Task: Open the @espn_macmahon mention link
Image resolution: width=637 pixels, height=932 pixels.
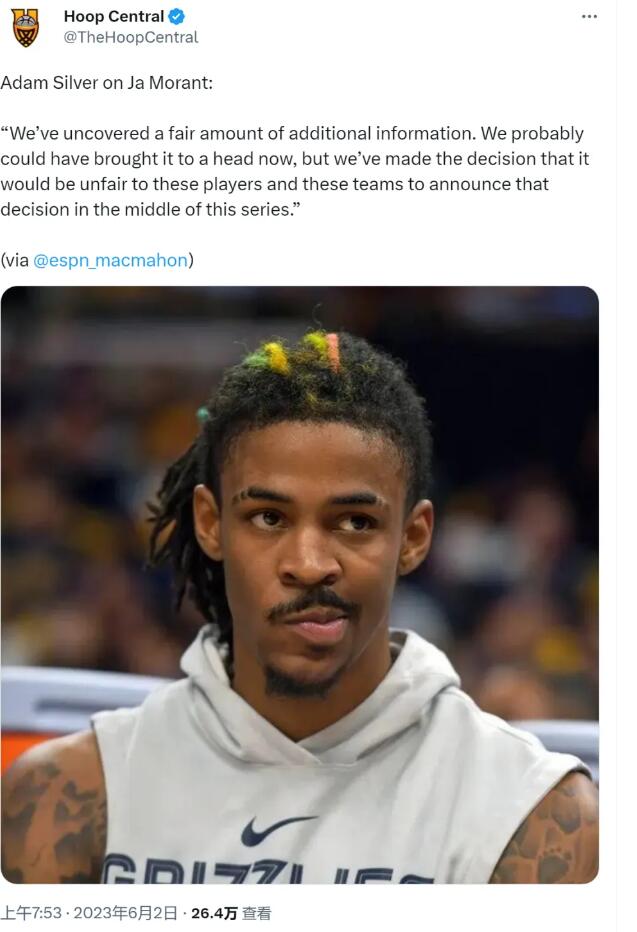Action: (110, 260)
